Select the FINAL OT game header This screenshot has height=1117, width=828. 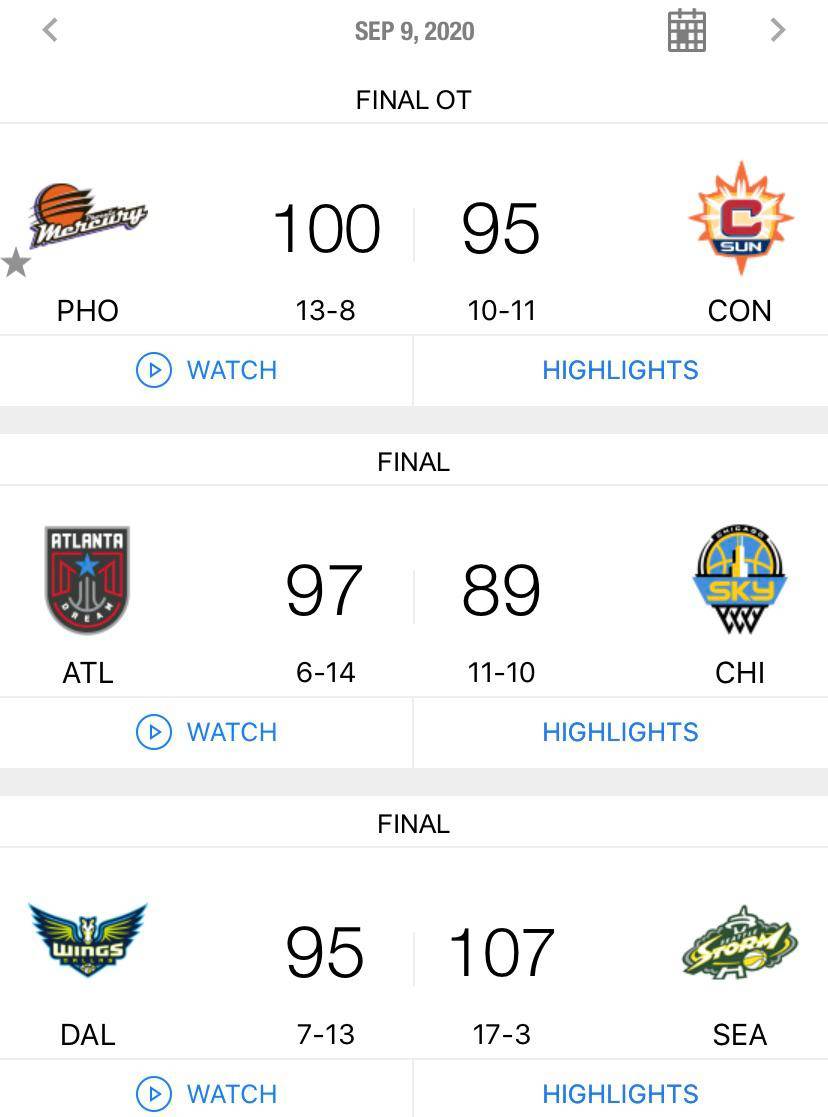pyautogui.click(x=414, y=99)
